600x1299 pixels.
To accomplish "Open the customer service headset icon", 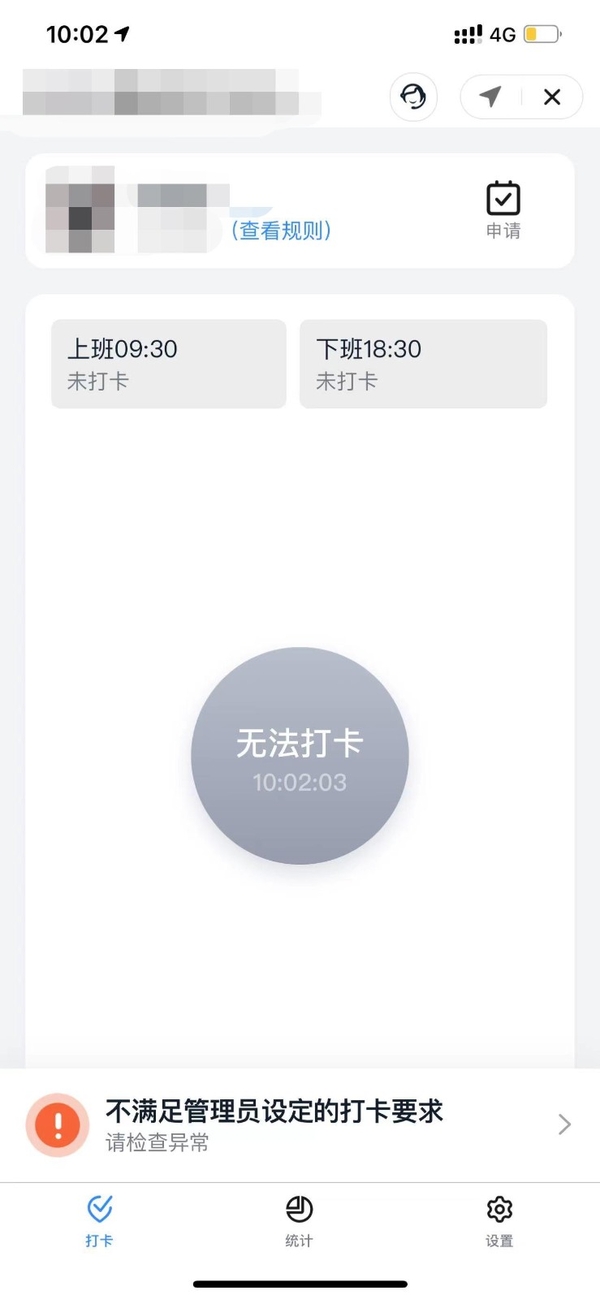I will click(413, 97).
